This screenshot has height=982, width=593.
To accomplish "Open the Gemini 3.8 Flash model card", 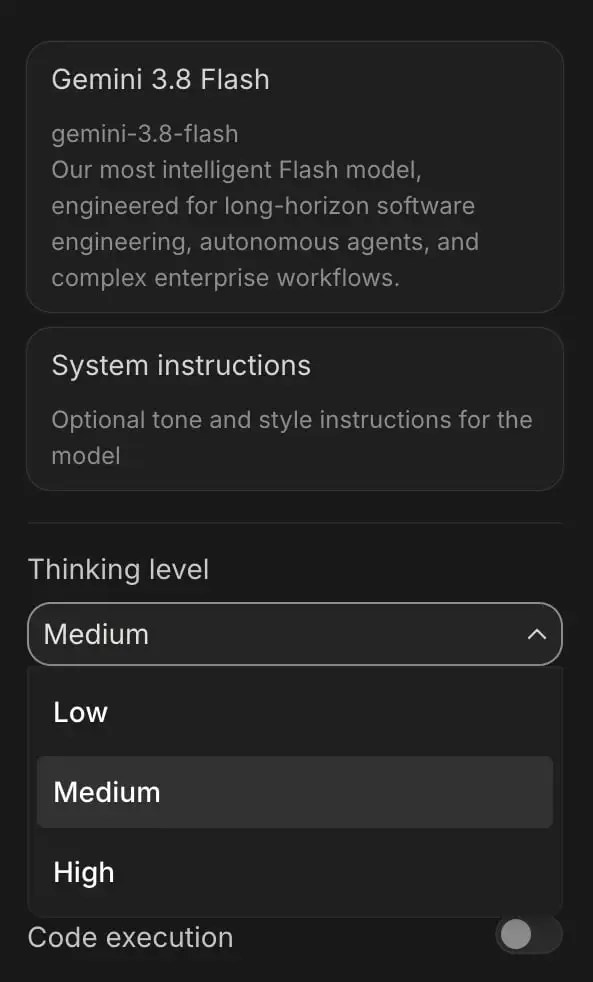I will point(295,177).
